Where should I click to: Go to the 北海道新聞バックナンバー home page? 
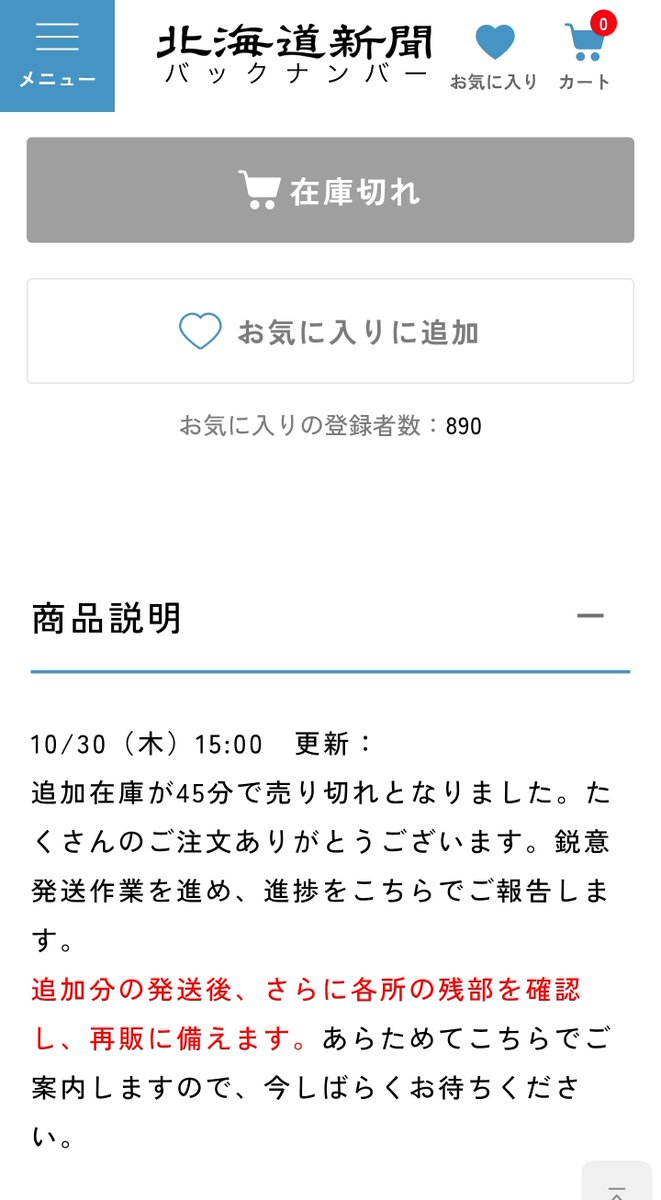point(295,55)
